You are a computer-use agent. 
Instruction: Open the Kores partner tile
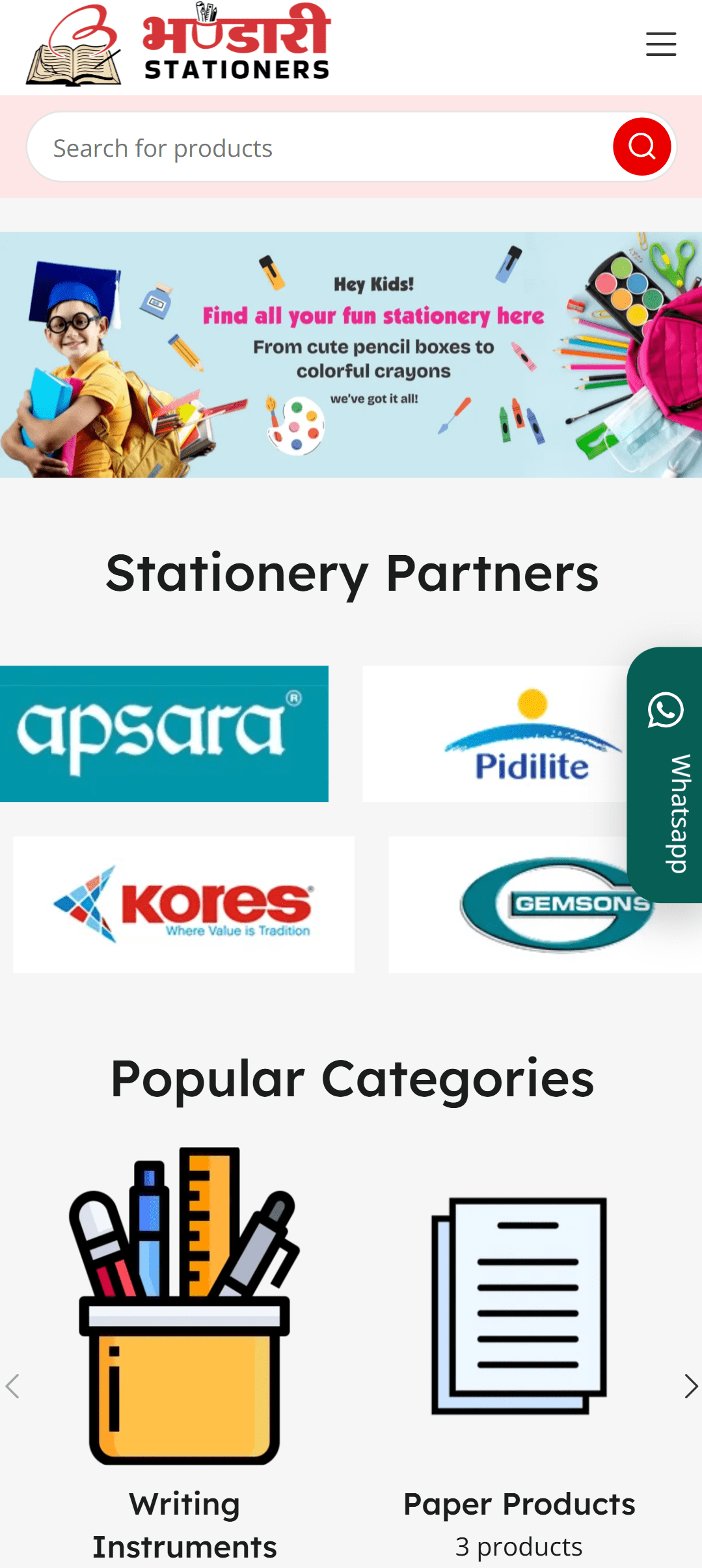(183, 904)
